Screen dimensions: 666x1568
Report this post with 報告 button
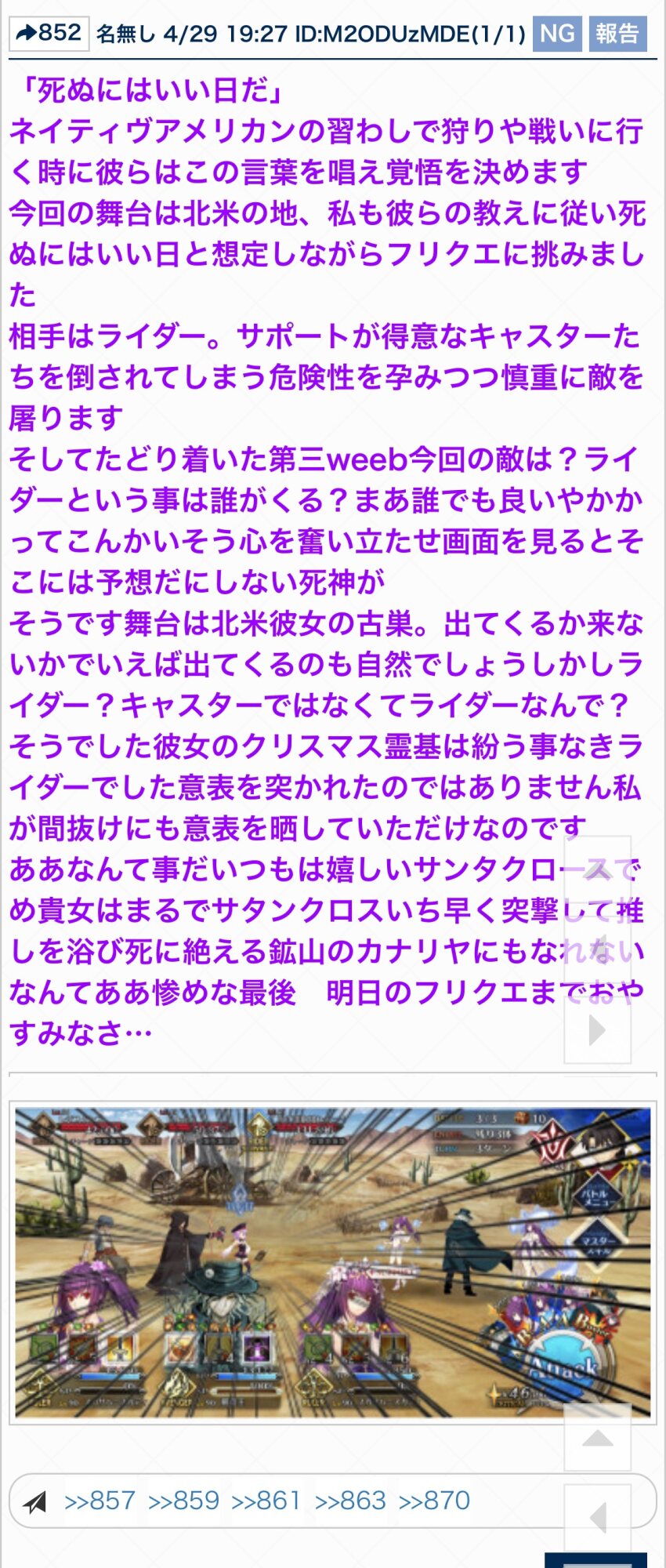[617, 34]
